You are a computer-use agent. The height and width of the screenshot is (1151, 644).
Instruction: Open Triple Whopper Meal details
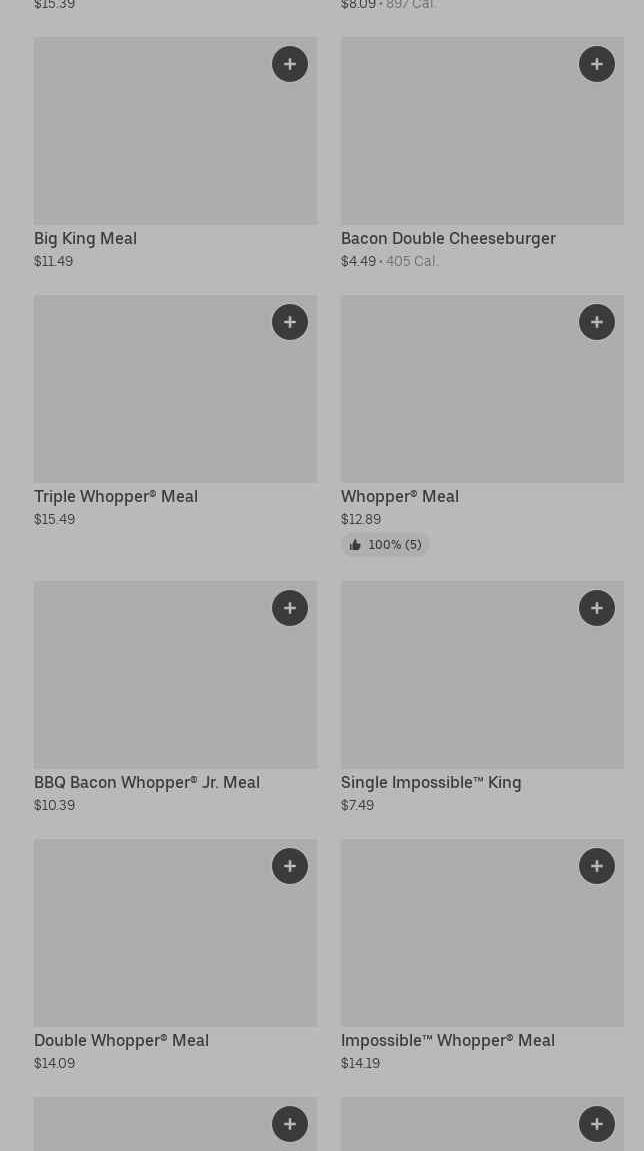(176, 412)
